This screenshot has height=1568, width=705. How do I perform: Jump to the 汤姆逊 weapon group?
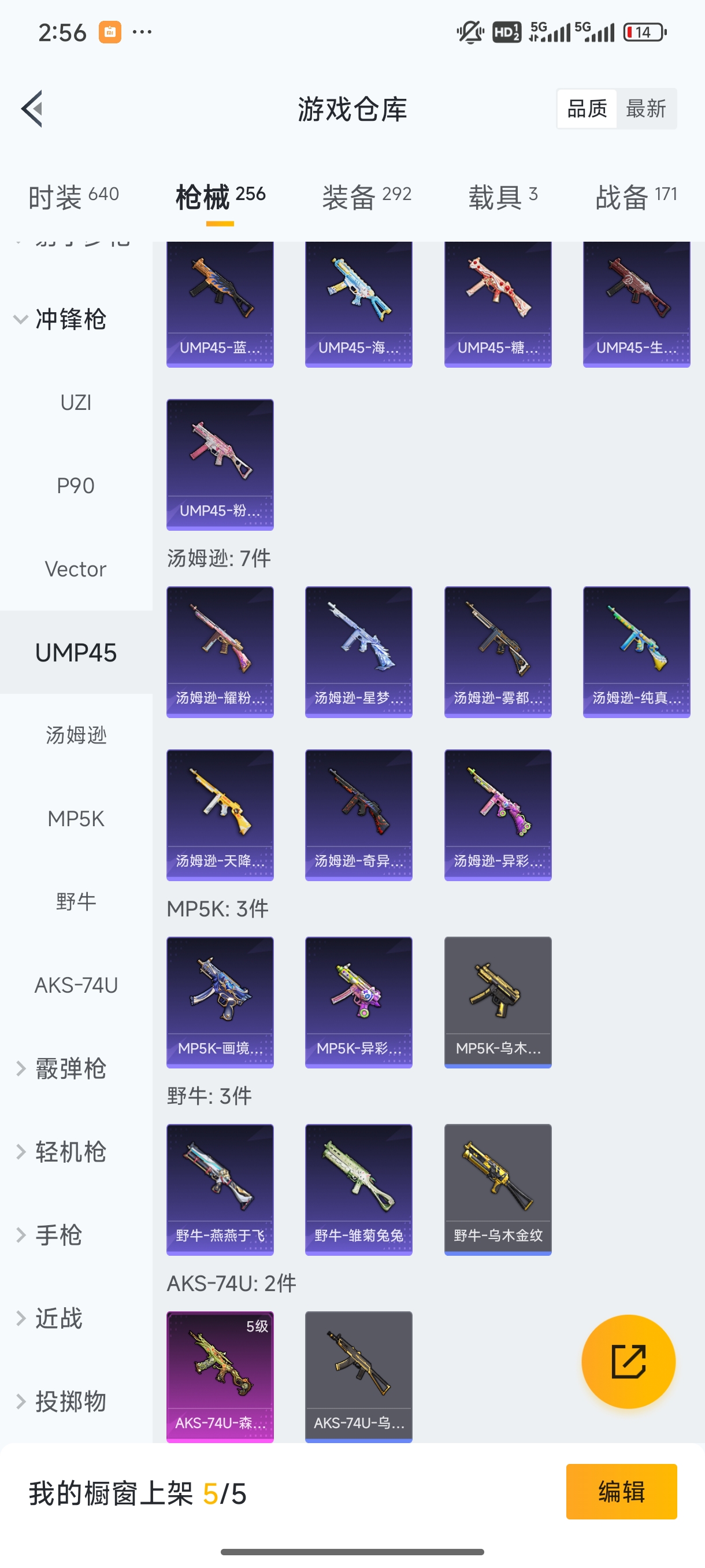coord(76,735)
